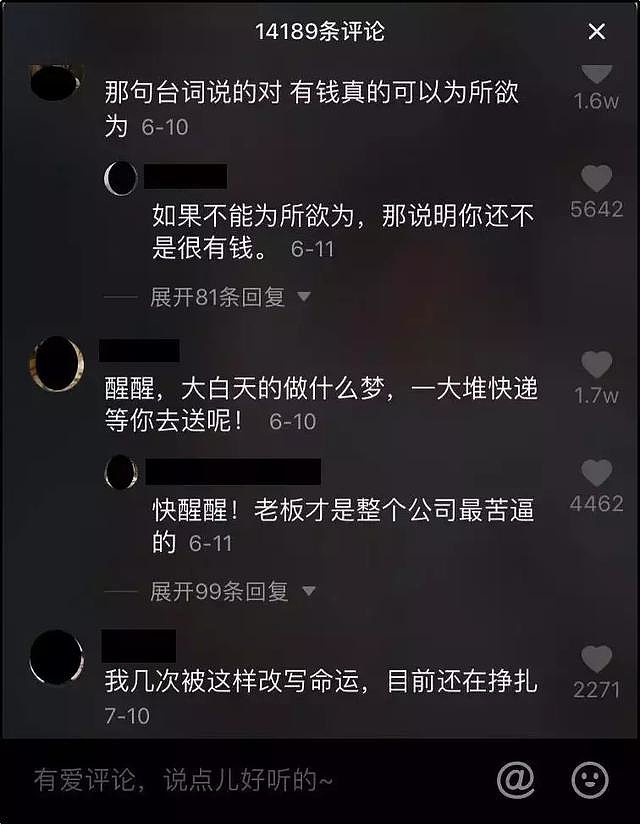Image resolution: width=640 pixels, height=825 pixels.
Task: Open avatar of the 改写命运 commenter
Action: point(57,657)
